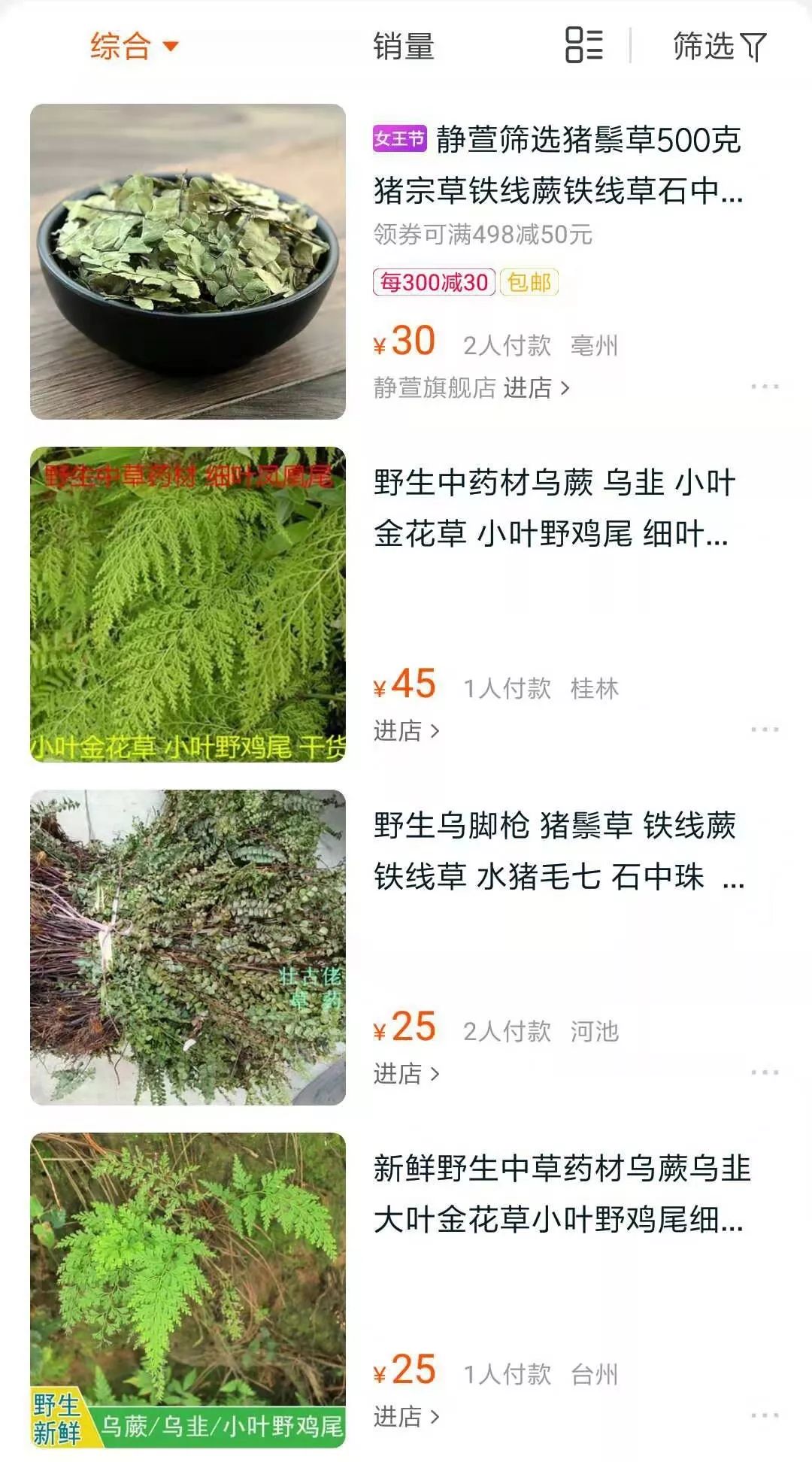Open the 综合 sort dropdown

pyautogui.click(x=134, y=46)
